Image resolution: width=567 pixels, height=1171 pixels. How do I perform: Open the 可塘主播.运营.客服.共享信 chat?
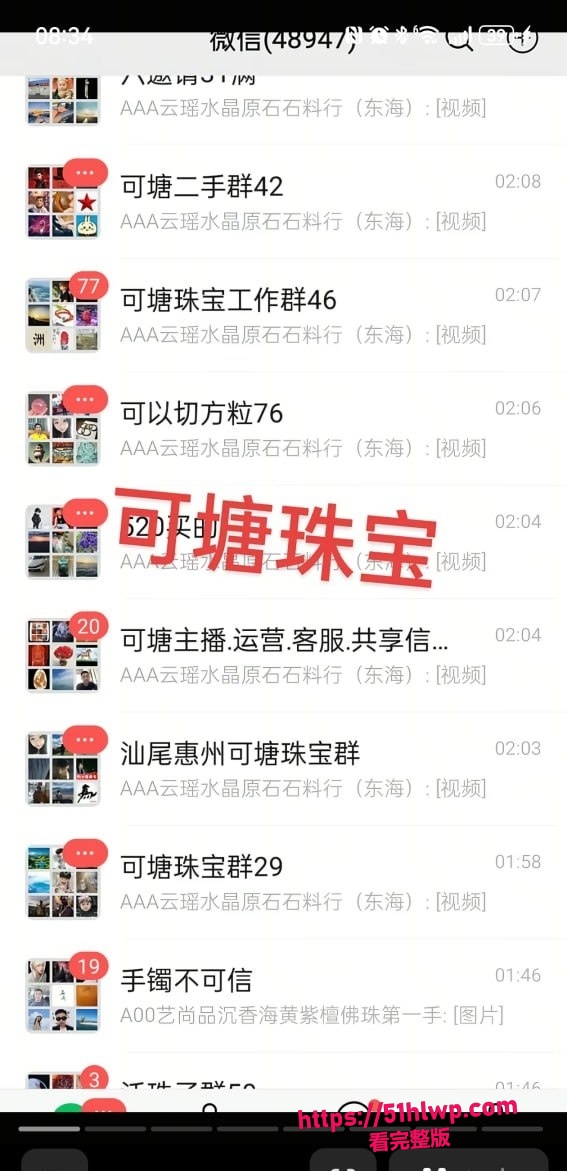[x=284, y=656]
